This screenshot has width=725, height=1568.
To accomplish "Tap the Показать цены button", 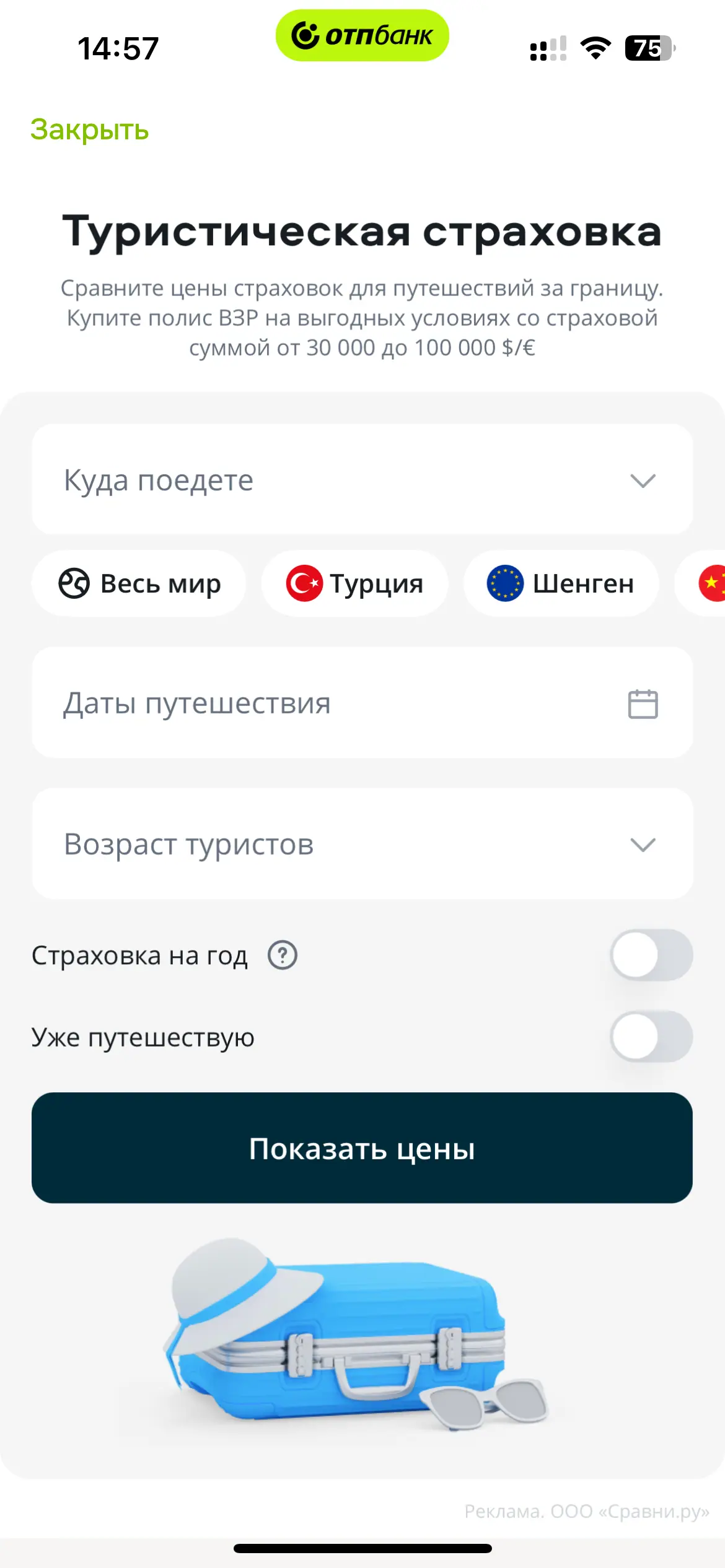I will tap(362, 1148).
